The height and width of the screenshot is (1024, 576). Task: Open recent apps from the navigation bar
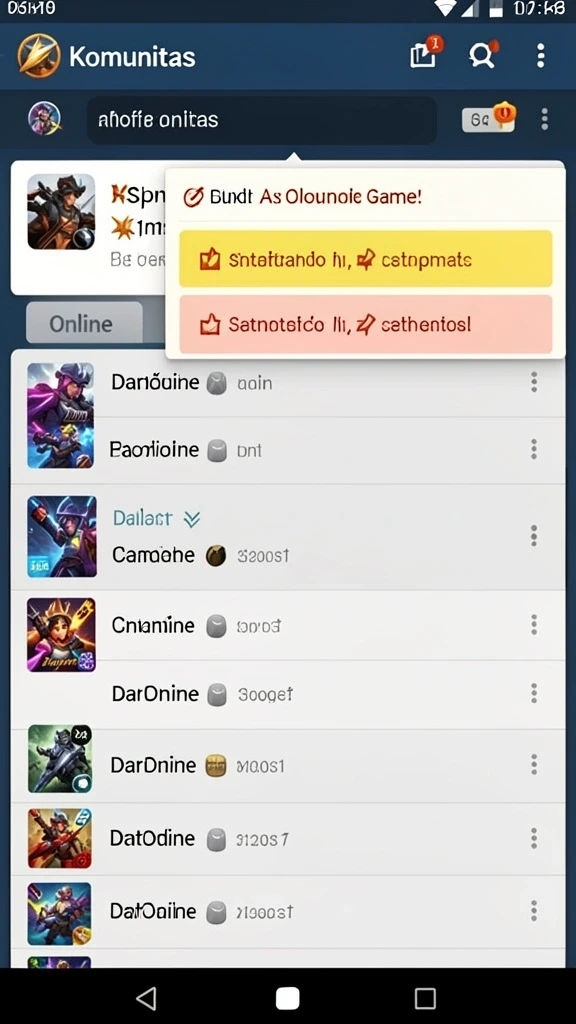pos(425,998)
